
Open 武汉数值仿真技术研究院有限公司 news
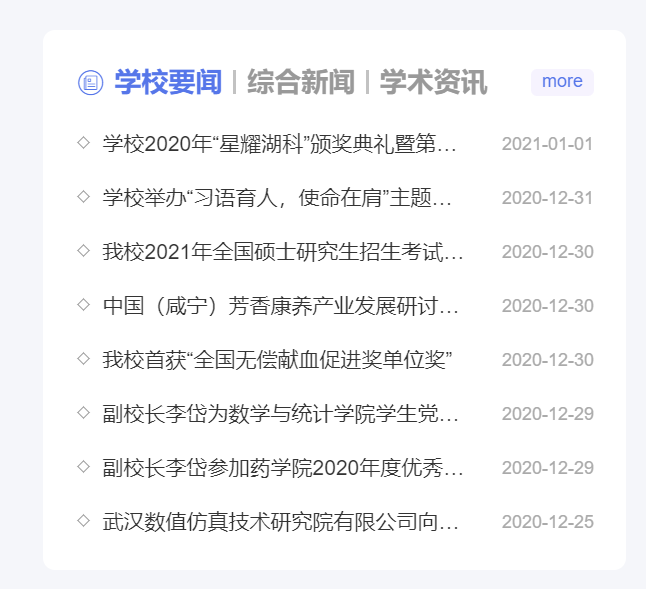coord(281,522)
